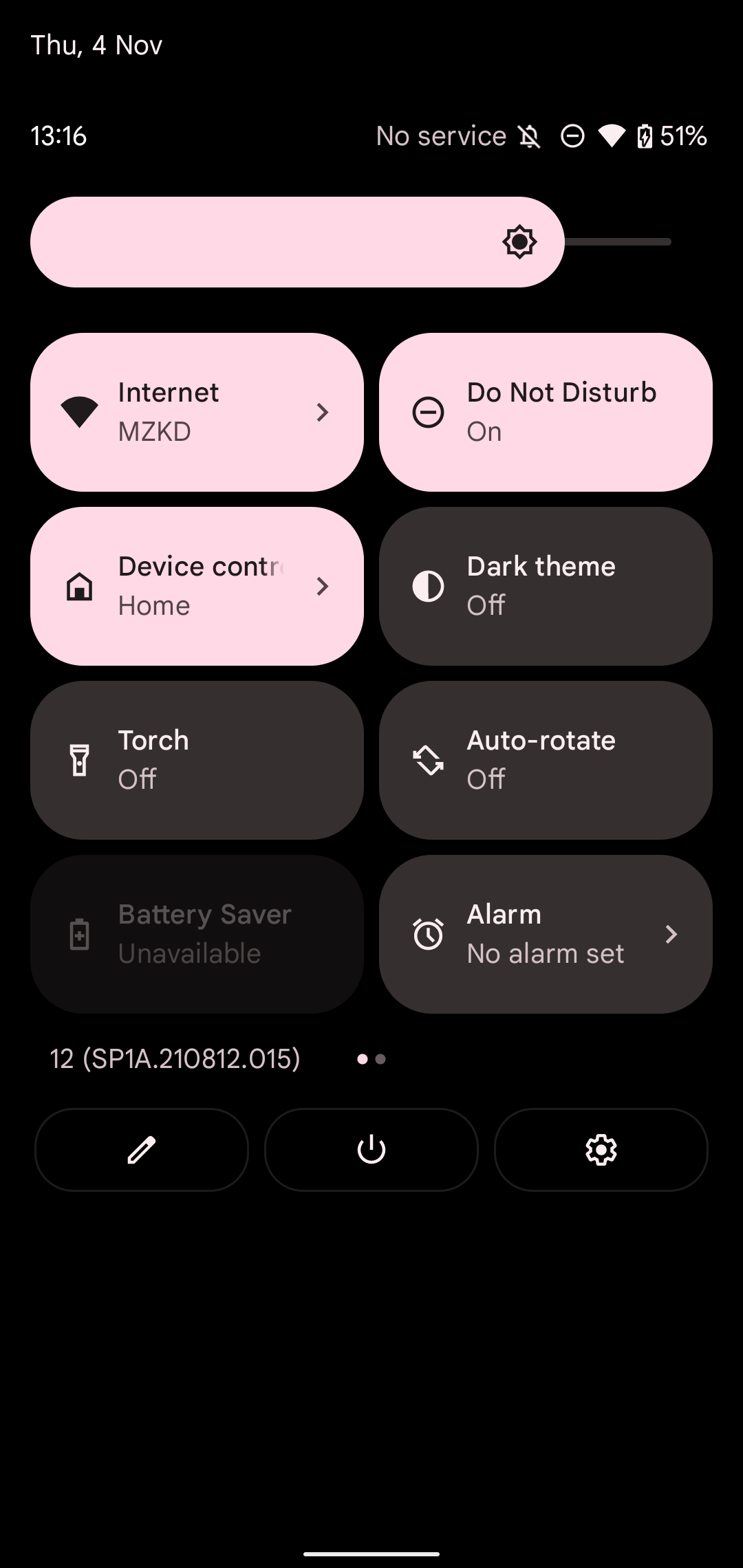Tap the Battery Saver icon
The width and height of the screenshot is (743, 1568).
click(x=80, y=934)
